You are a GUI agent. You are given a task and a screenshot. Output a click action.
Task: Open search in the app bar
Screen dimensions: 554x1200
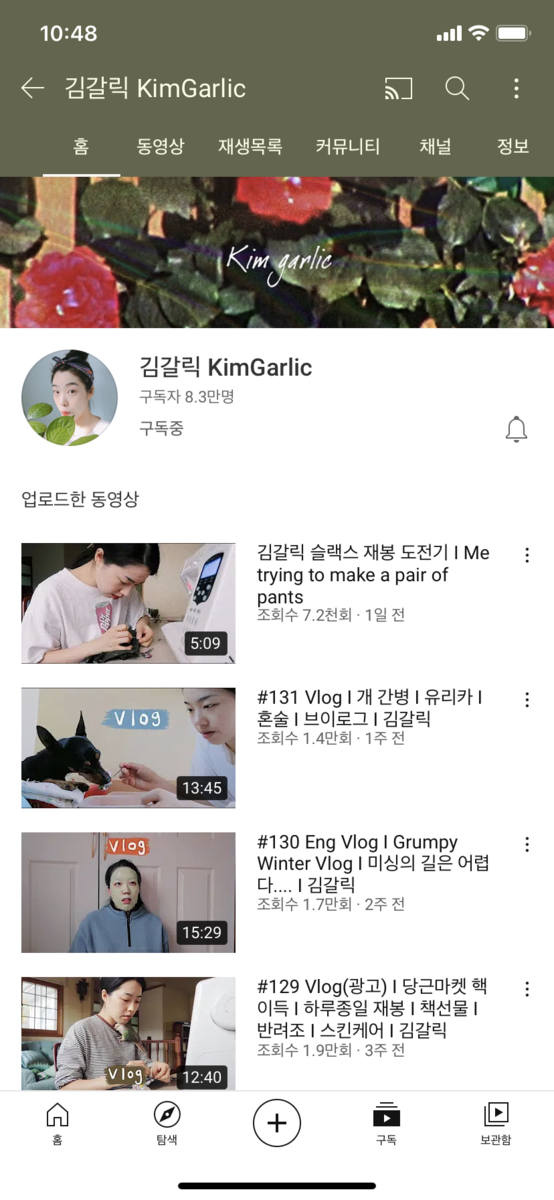(457, 88)
